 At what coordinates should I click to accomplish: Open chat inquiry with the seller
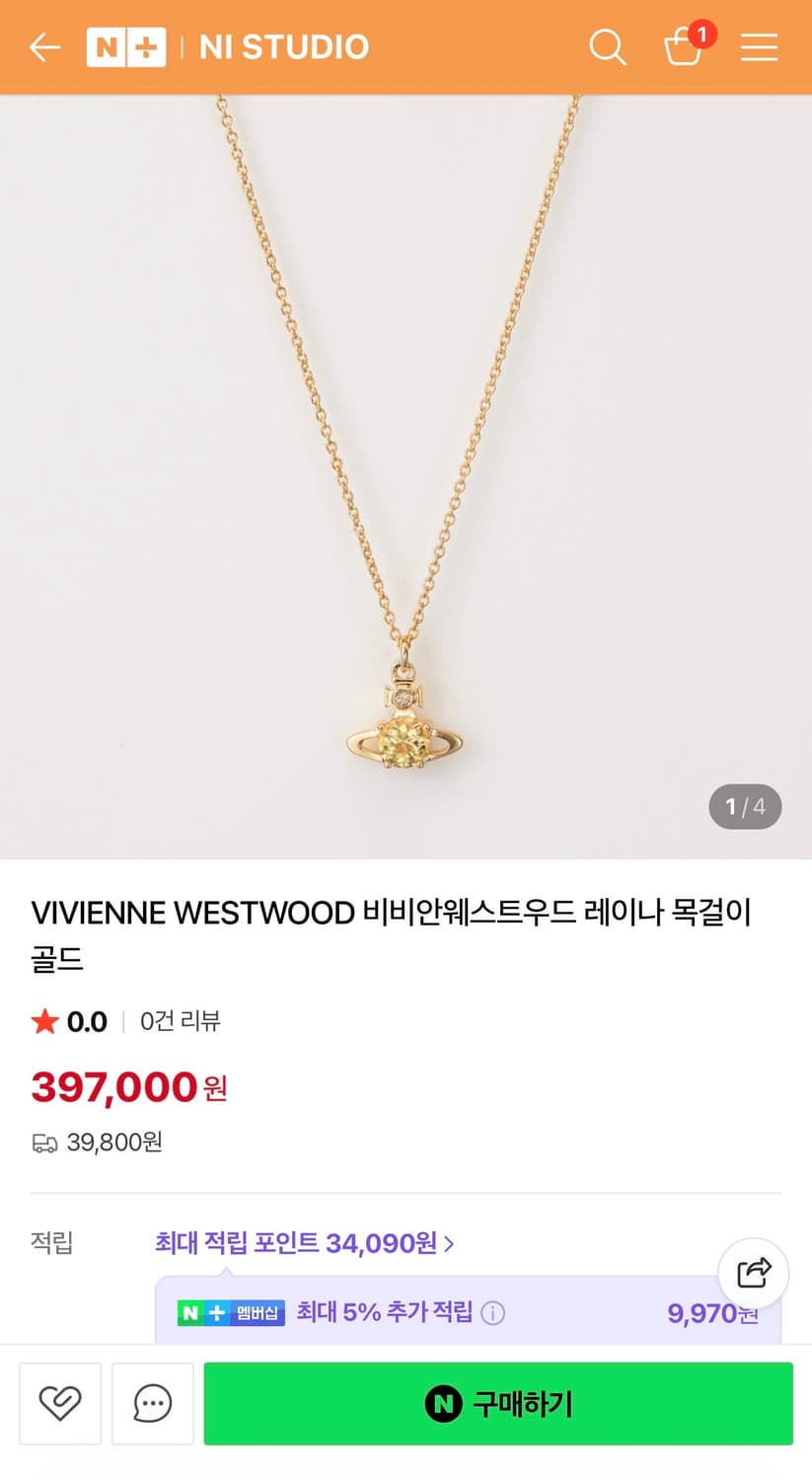click(x=153, y=1404)
